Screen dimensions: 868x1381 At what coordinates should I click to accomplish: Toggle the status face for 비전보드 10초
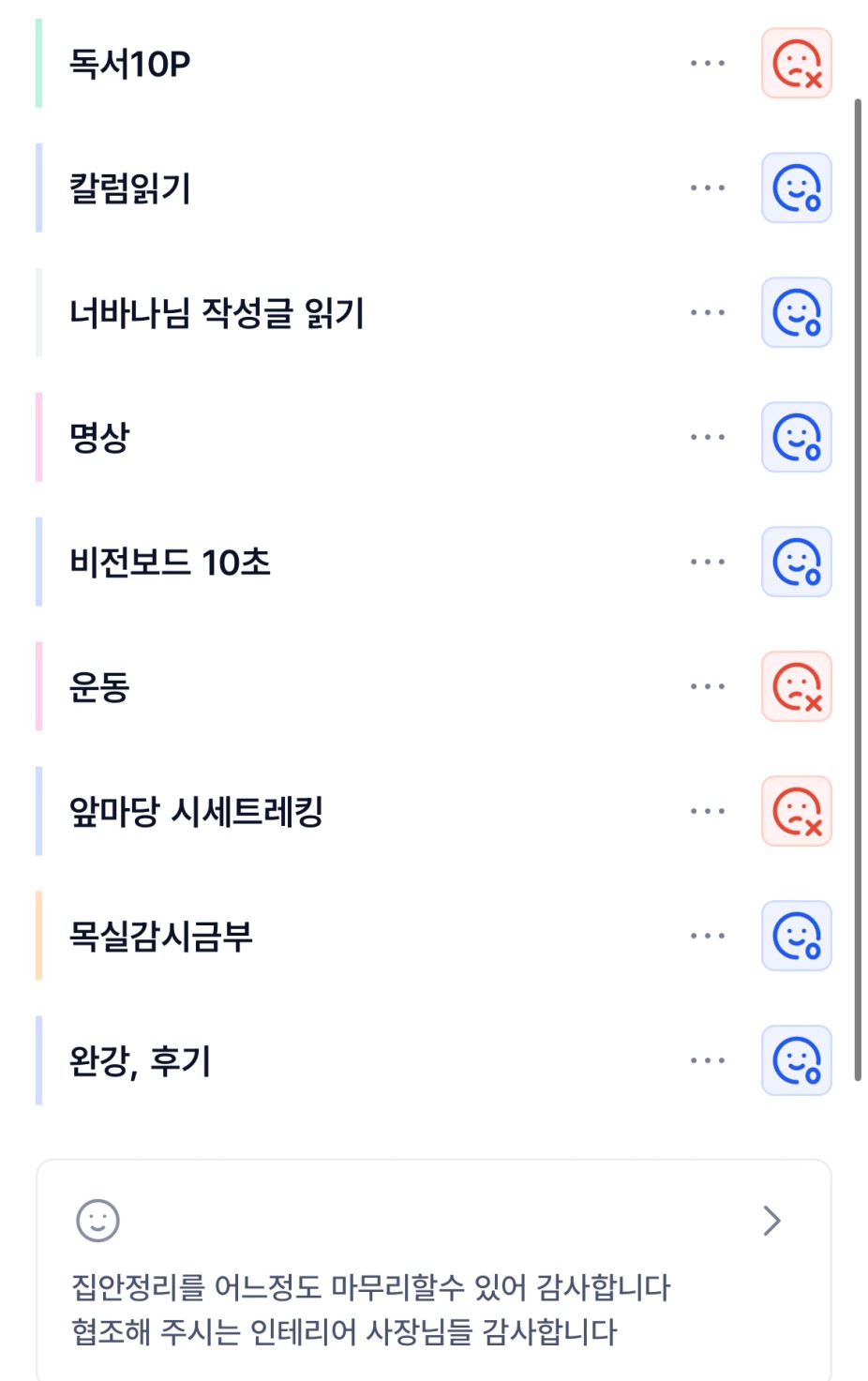pyautogui.click(x=796, y=563)
